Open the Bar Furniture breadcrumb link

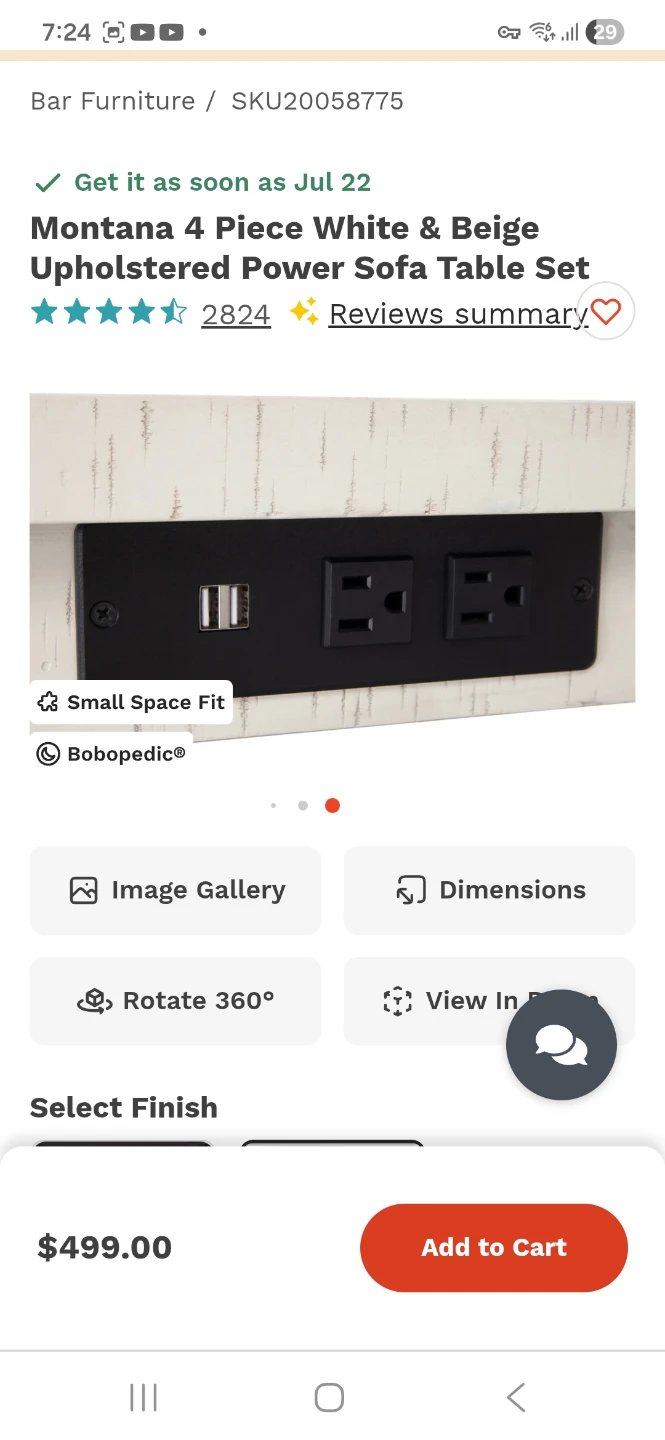click(113, 101)
